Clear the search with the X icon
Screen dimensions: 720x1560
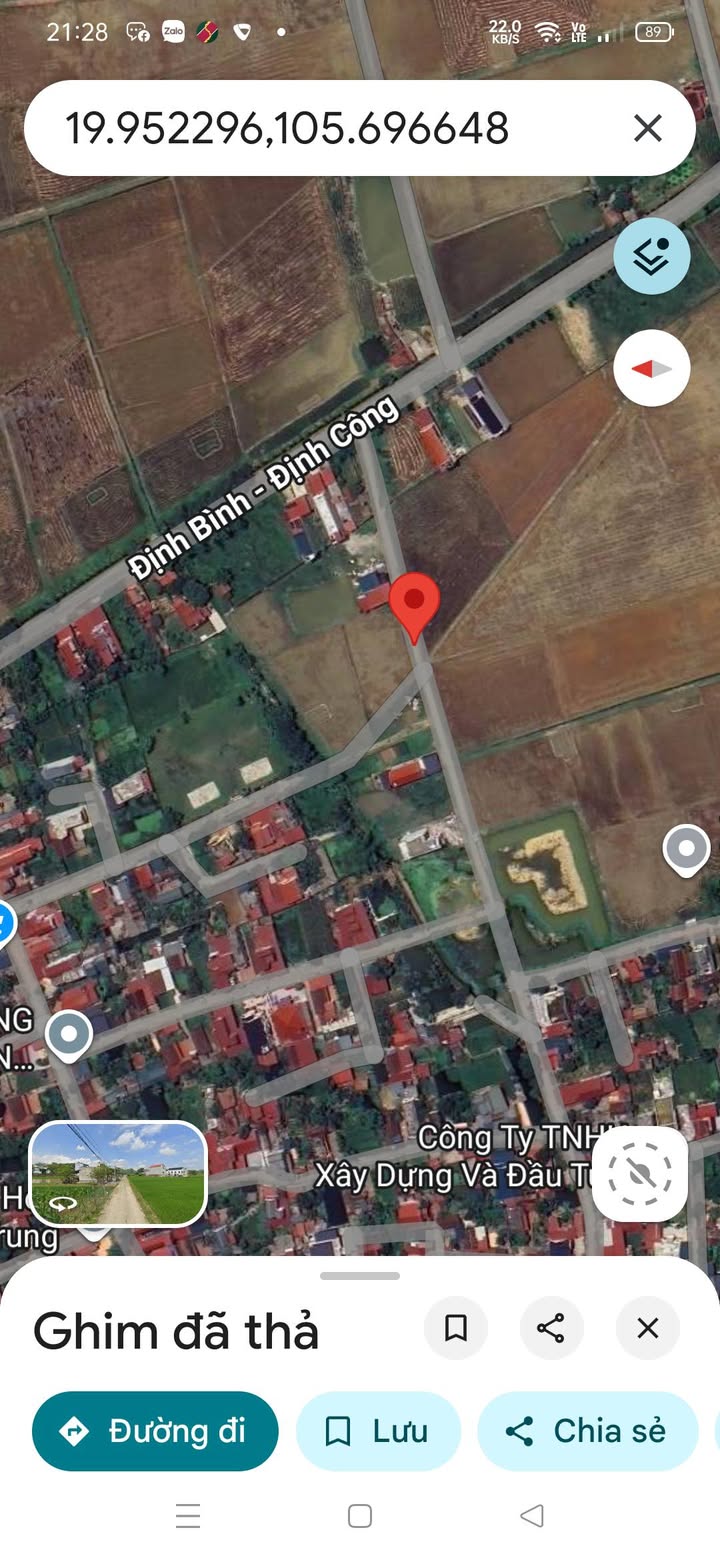(x=648, y=128)
